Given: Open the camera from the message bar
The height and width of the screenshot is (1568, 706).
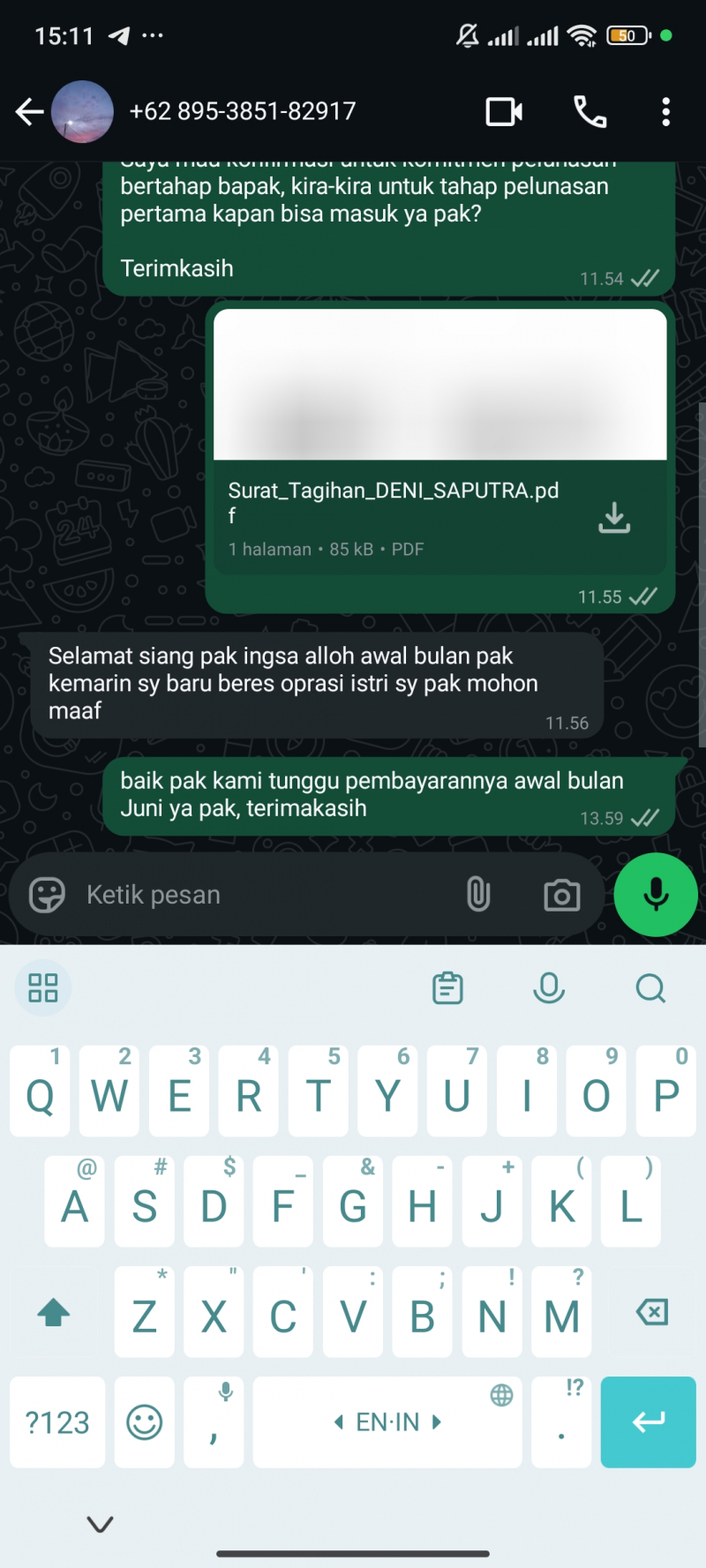Looking at the screenshot, I should tap(561, 895).
